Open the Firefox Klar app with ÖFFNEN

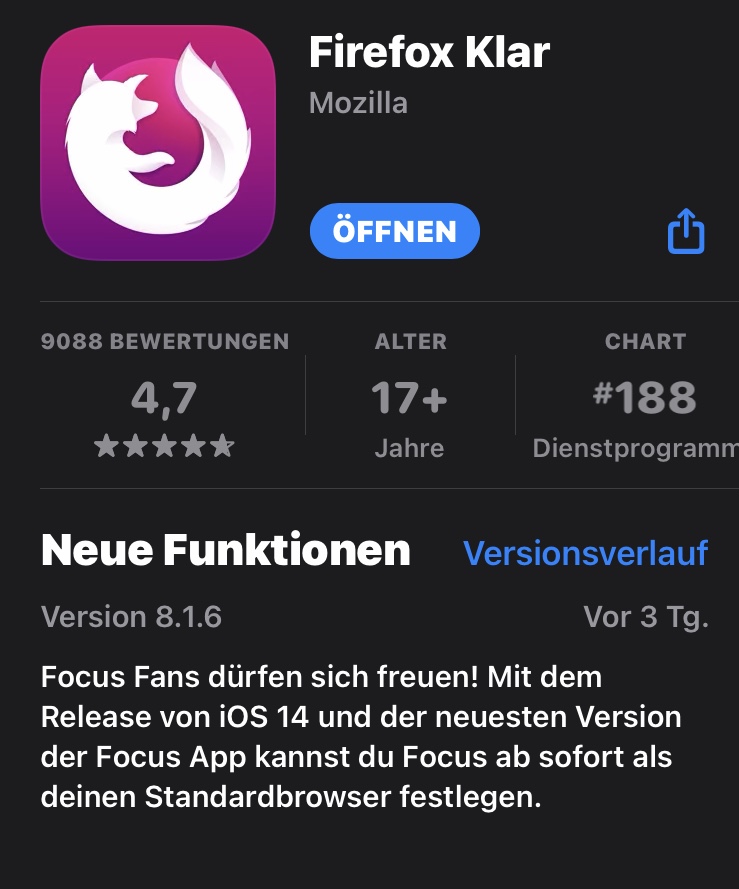(x=394, y=232)
